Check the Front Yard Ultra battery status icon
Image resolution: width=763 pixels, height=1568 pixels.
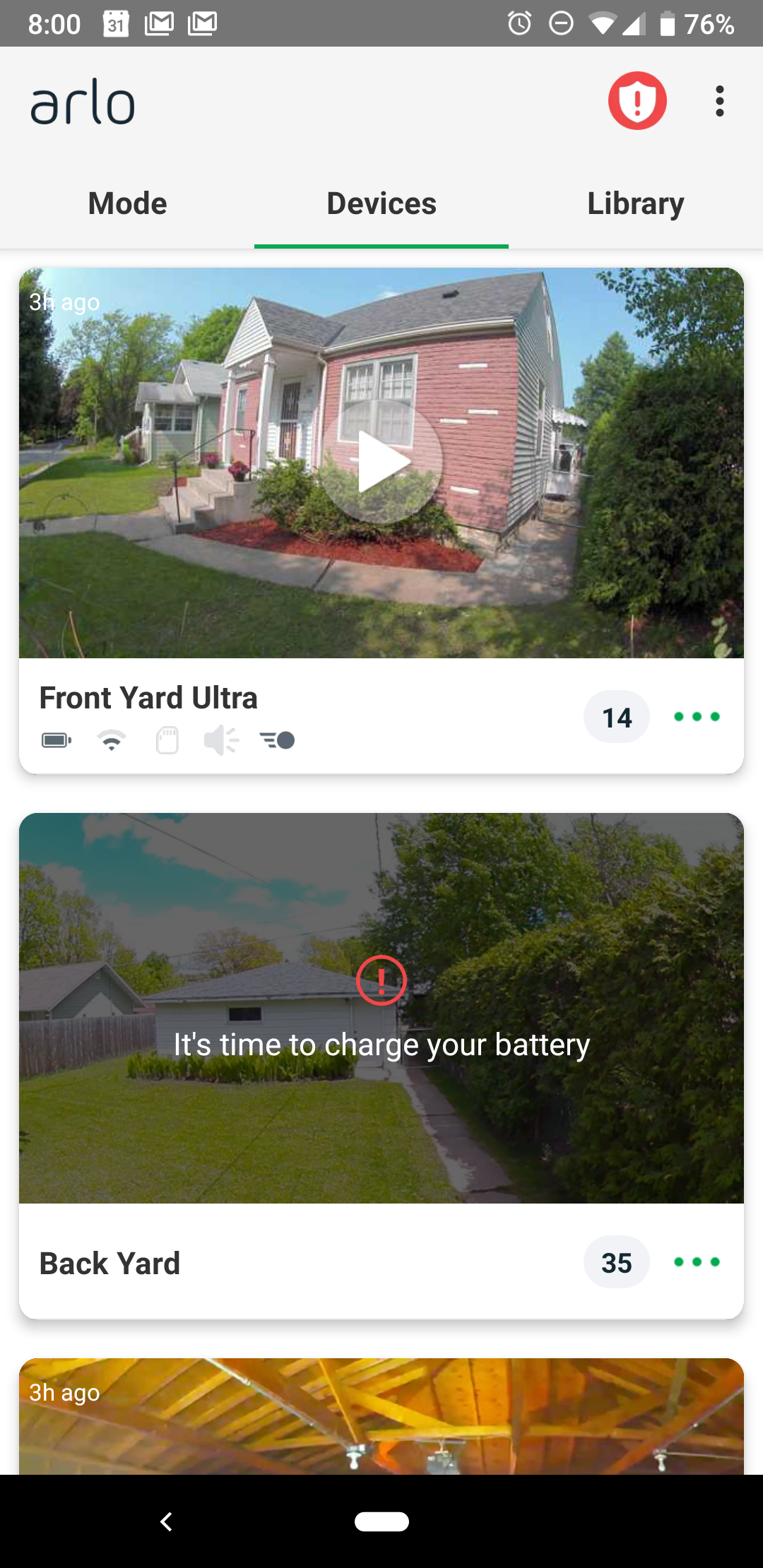(x=57, y=740)
